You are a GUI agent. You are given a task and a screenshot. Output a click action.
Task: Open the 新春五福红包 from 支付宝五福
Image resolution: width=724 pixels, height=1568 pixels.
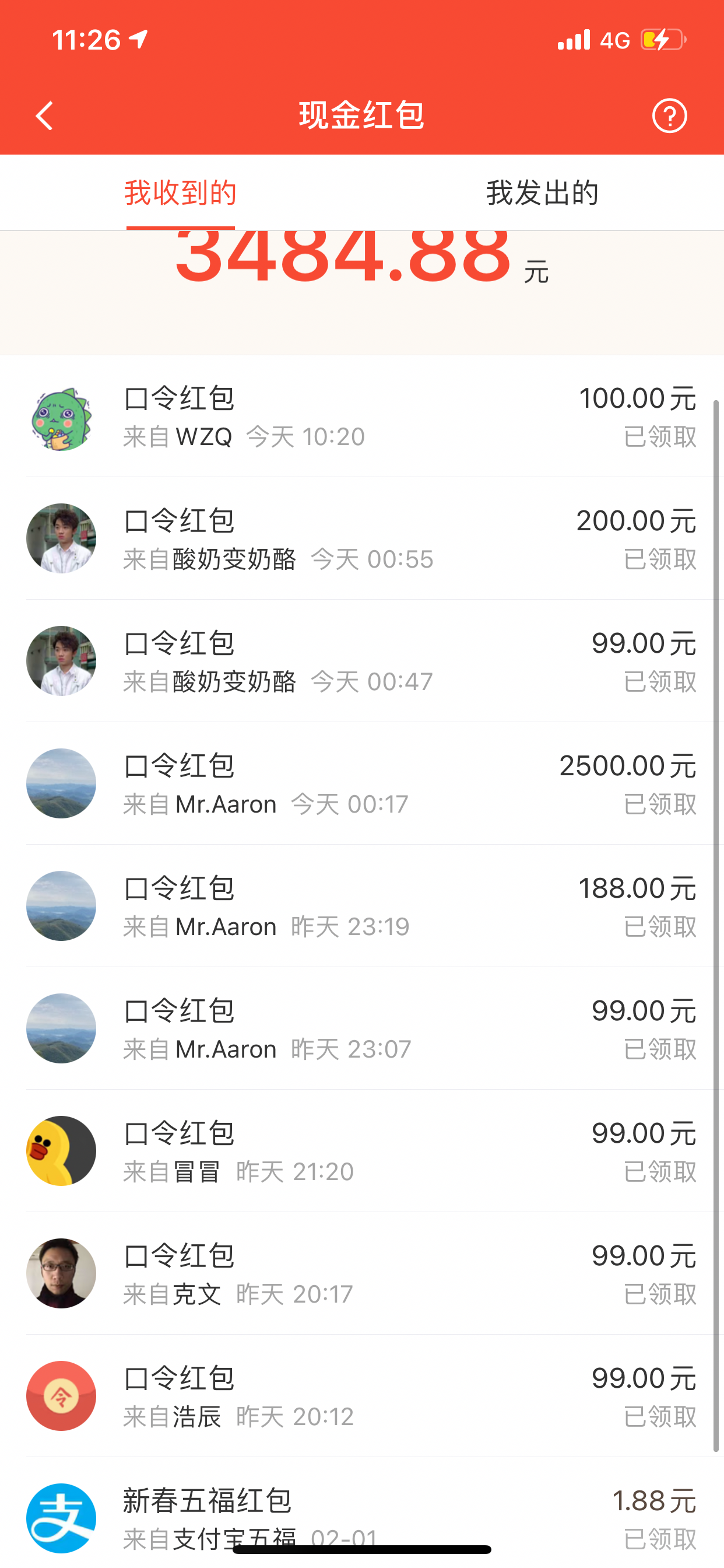tap(362, 1515)
